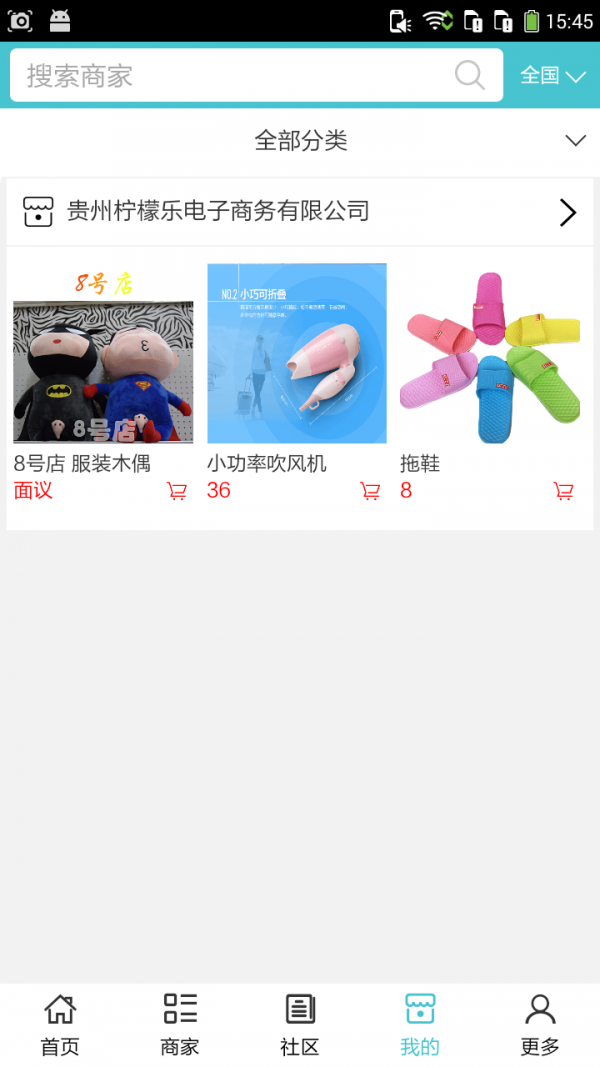Open the 更多 tab
The height and width of the screenshot is (1067, 600).
point(540,1025)
